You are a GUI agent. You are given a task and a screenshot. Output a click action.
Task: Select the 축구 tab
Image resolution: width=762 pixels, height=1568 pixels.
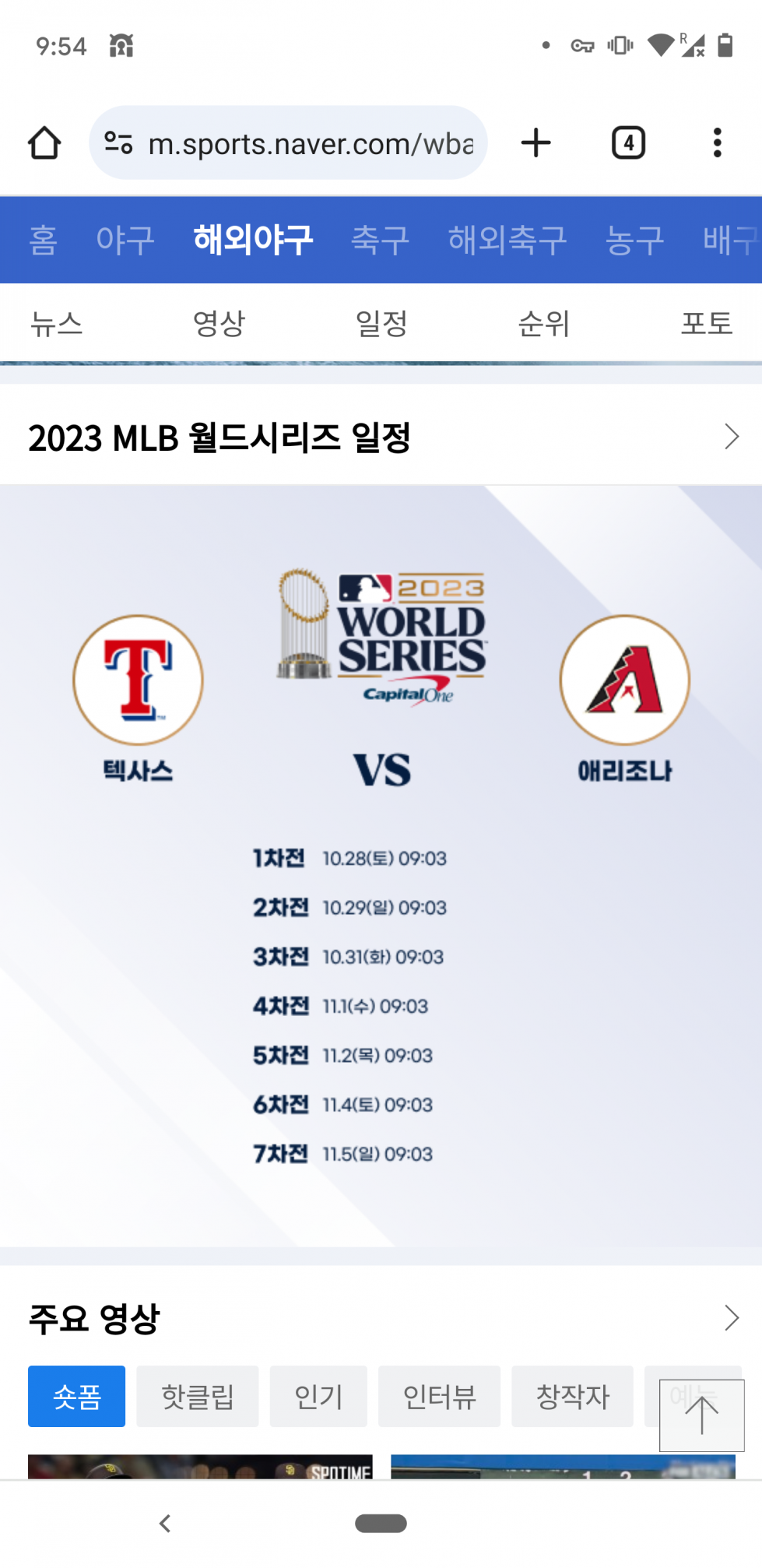coord(380,240)
